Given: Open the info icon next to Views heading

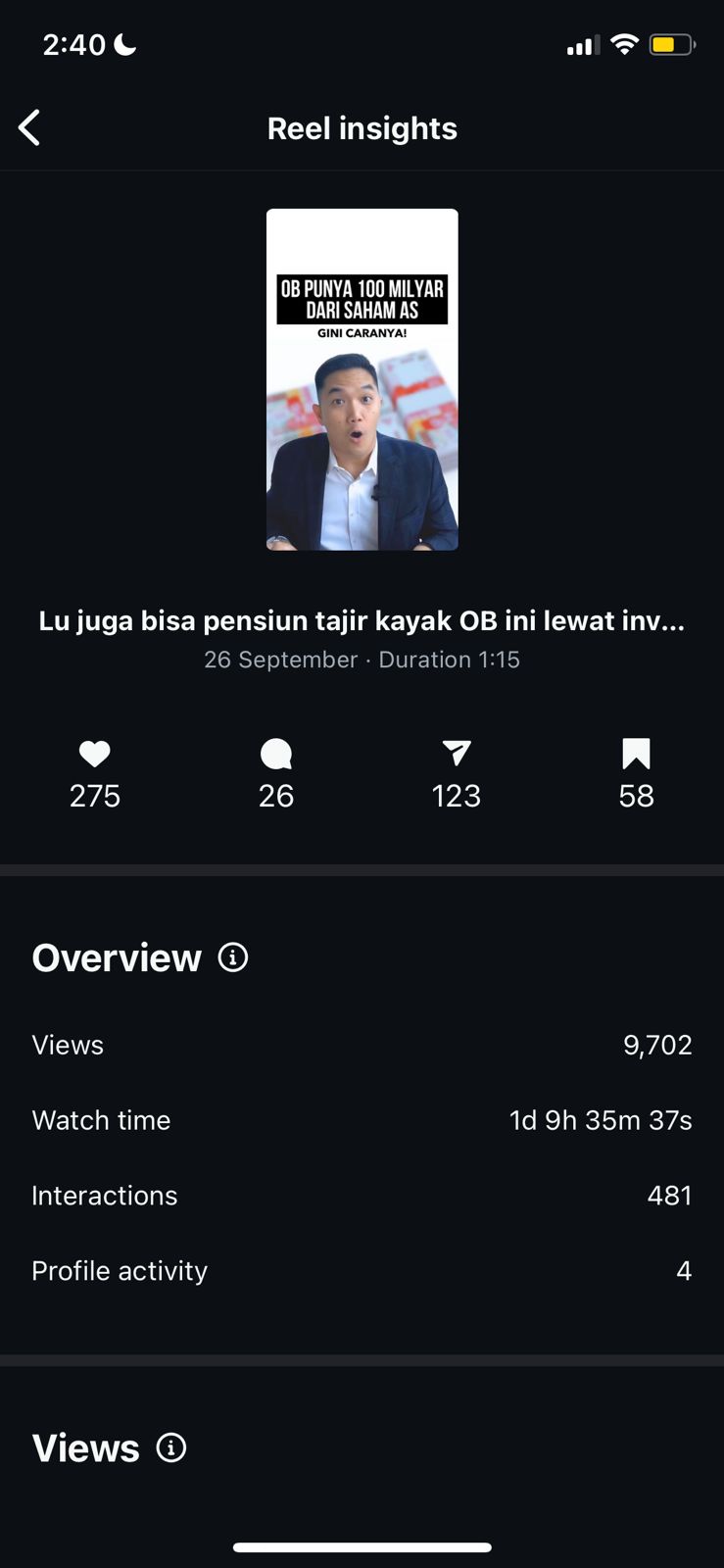Looking at the screenshot, I should tap(171, 1447).
